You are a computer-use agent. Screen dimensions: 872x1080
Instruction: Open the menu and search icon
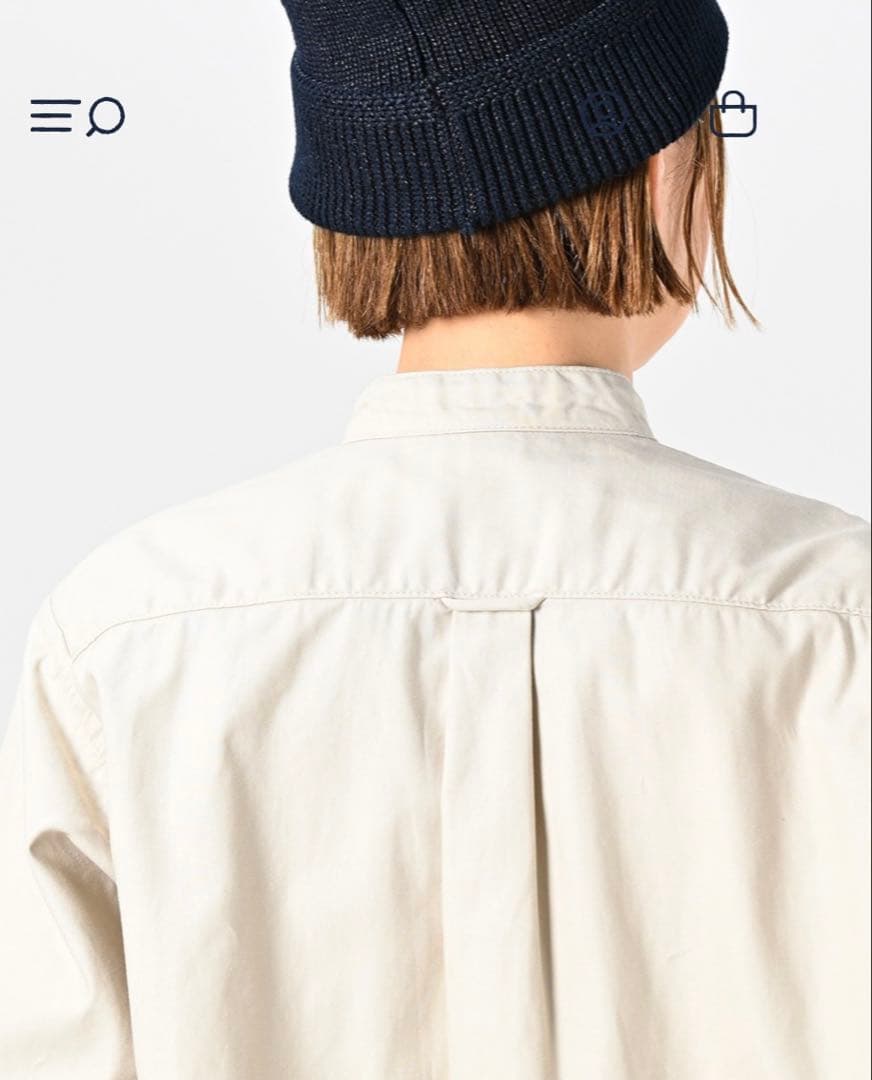coord(77,116)
